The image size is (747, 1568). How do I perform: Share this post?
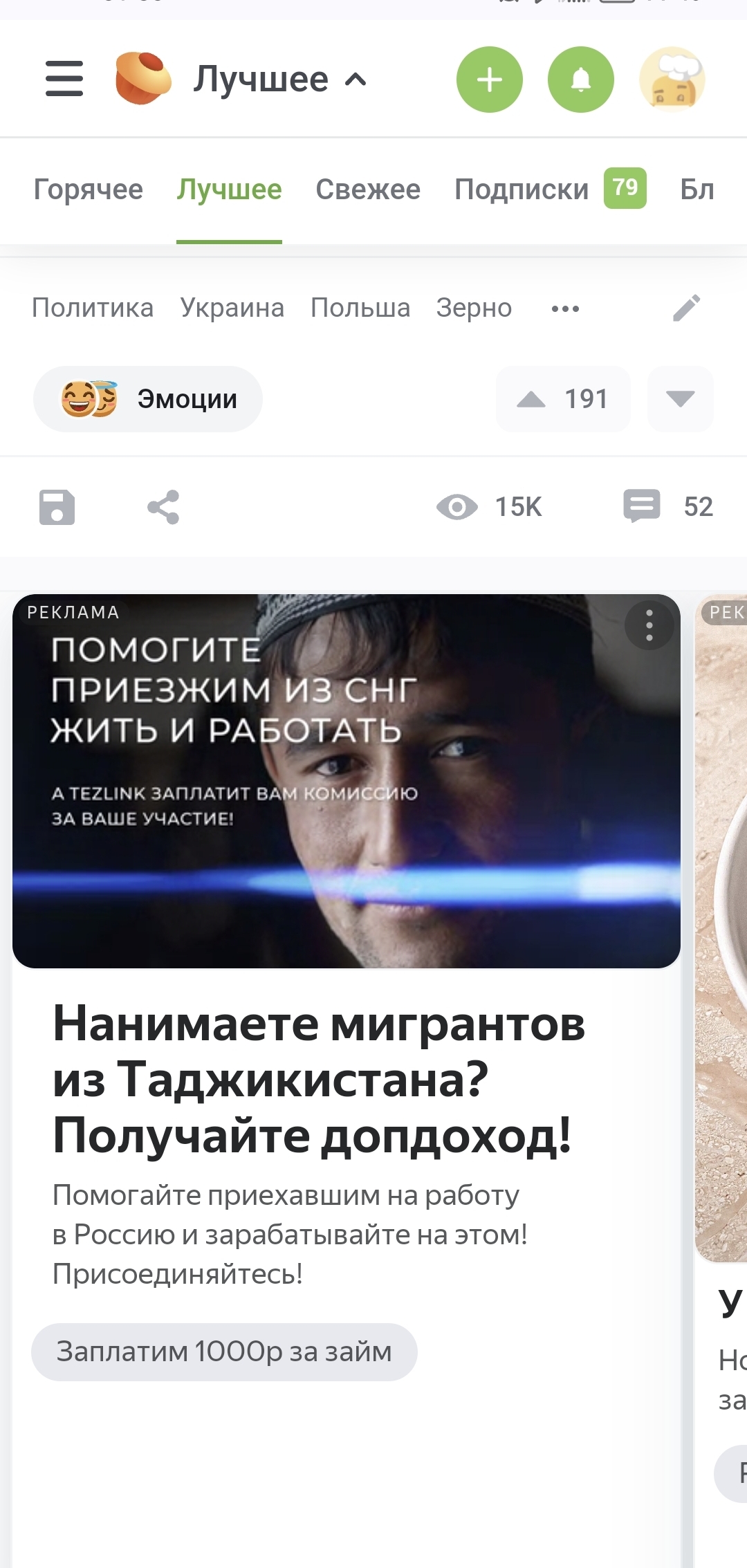tap(163, 507)
